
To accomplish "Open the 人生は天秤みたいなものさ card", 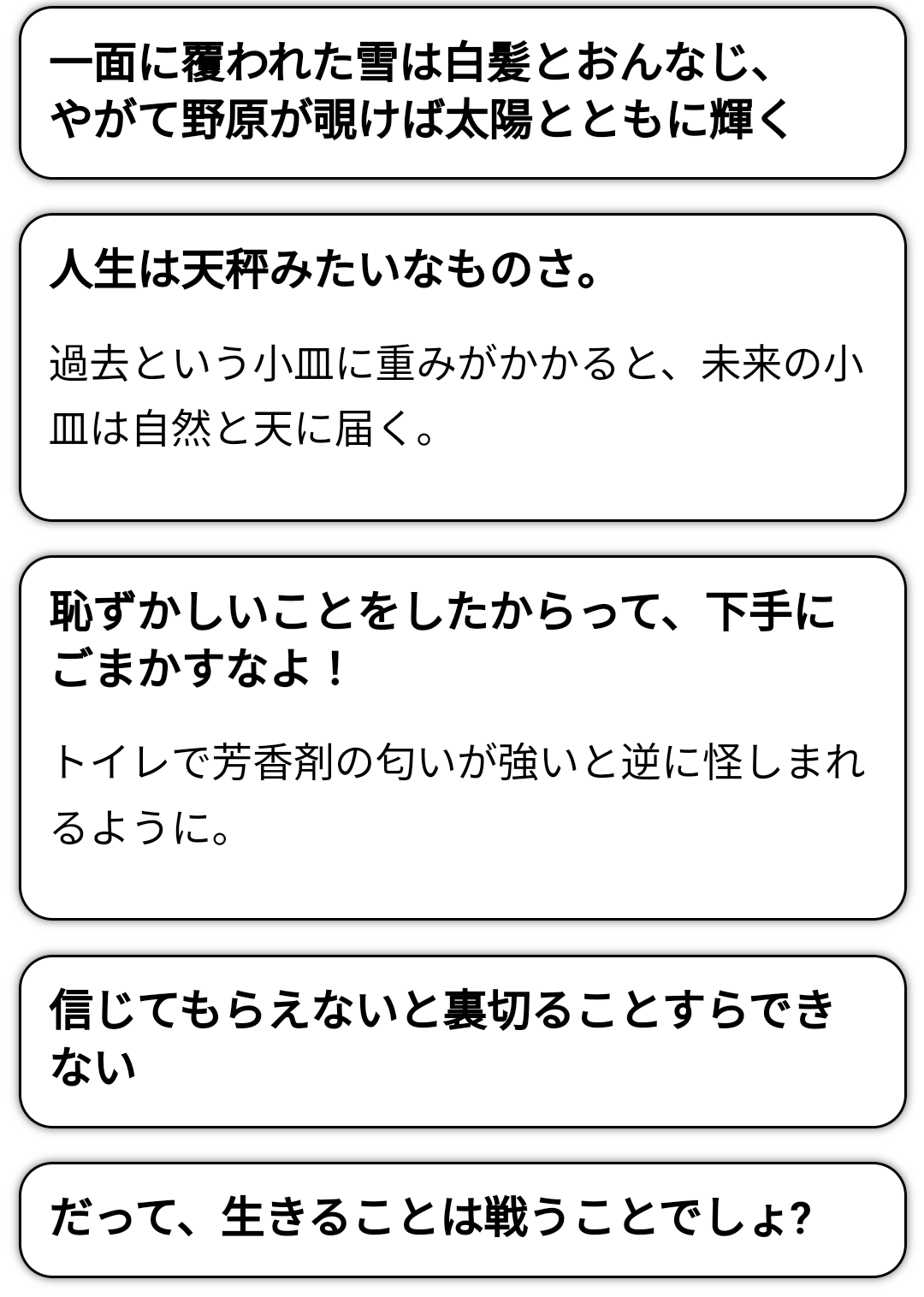I will pos(462,367).
